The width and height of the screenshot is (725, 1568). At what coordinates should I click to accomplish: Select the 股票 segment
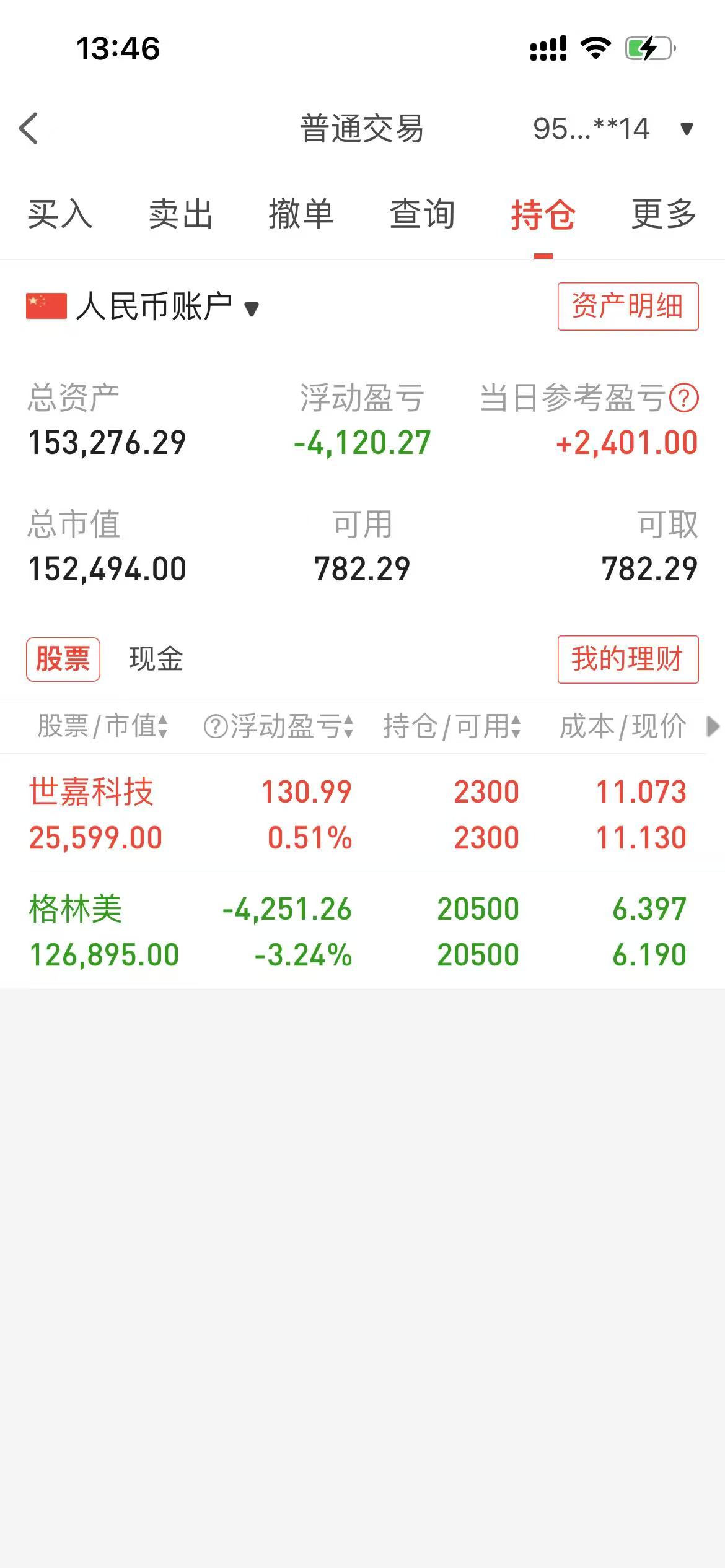[63, 659]
